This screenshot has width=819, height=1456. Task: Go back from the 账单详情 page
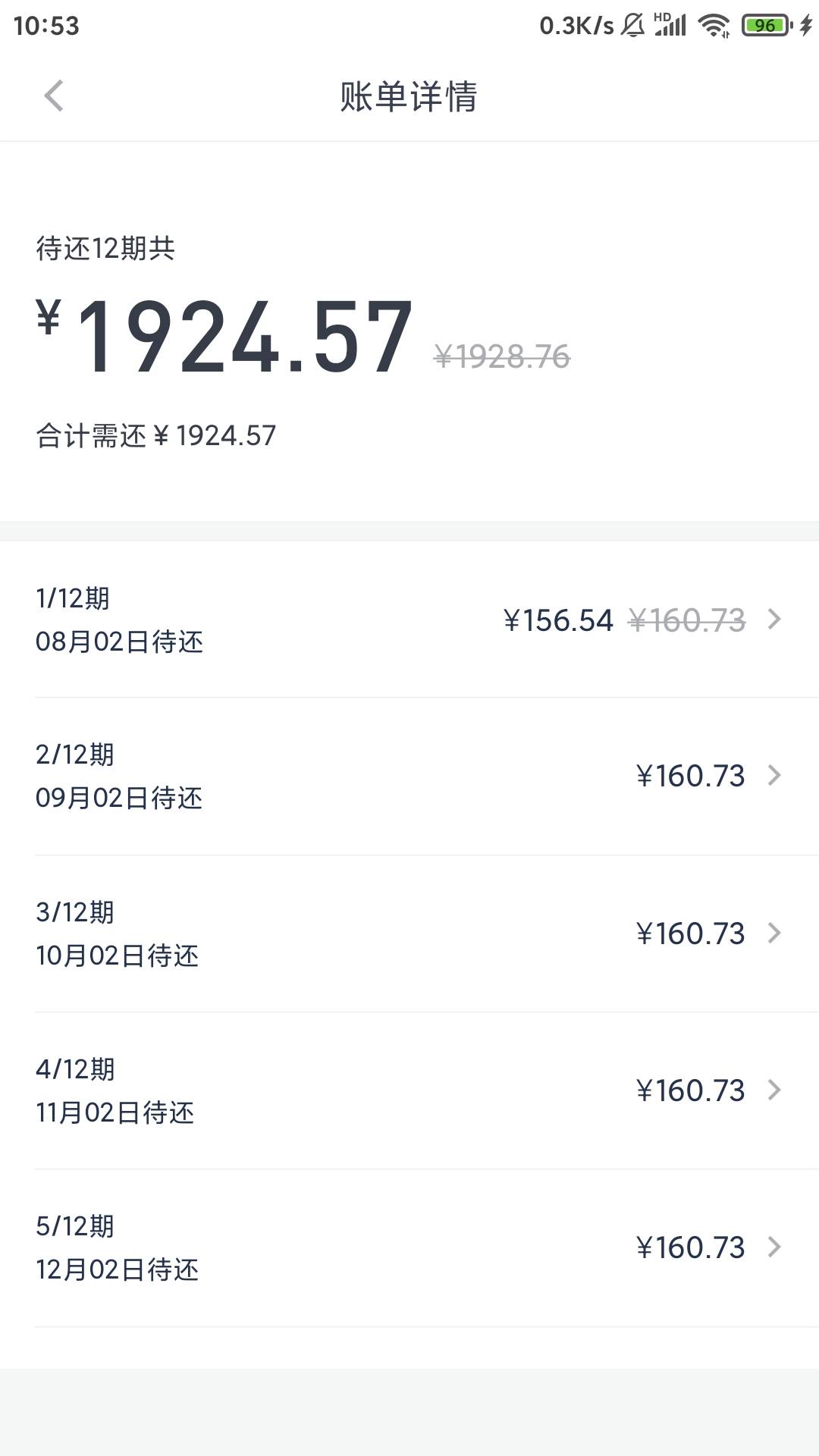pos(54,96)
